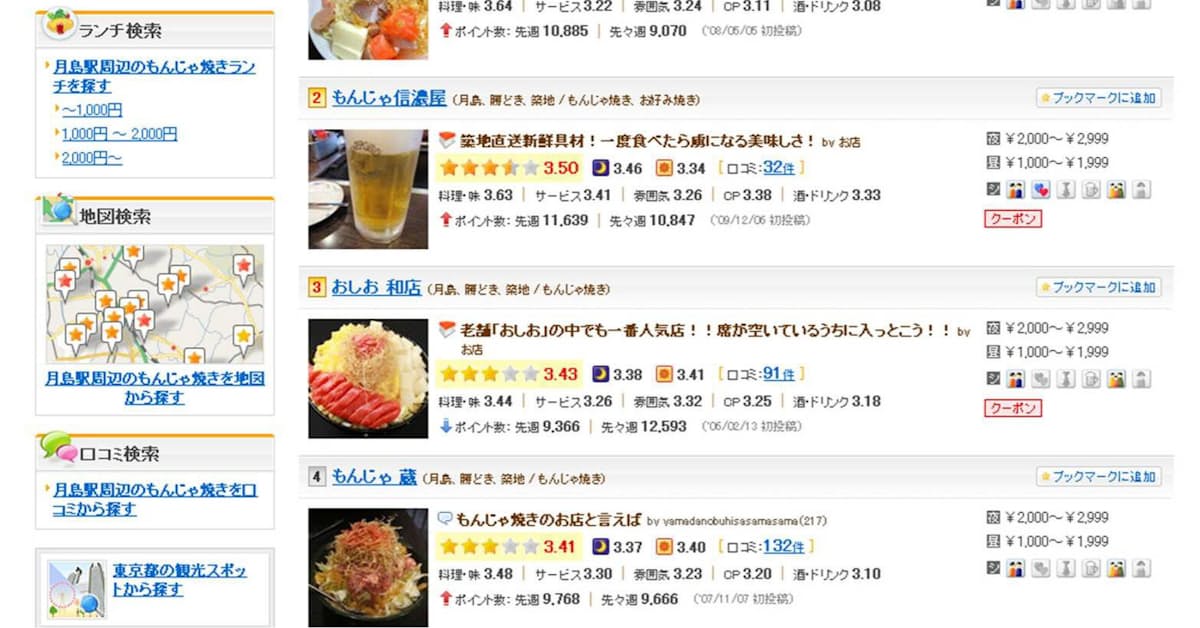Screen dimensions: 1200x628
Task: Search monjayaki lunch around 月島駅
Action: click(x=154, y=77)
